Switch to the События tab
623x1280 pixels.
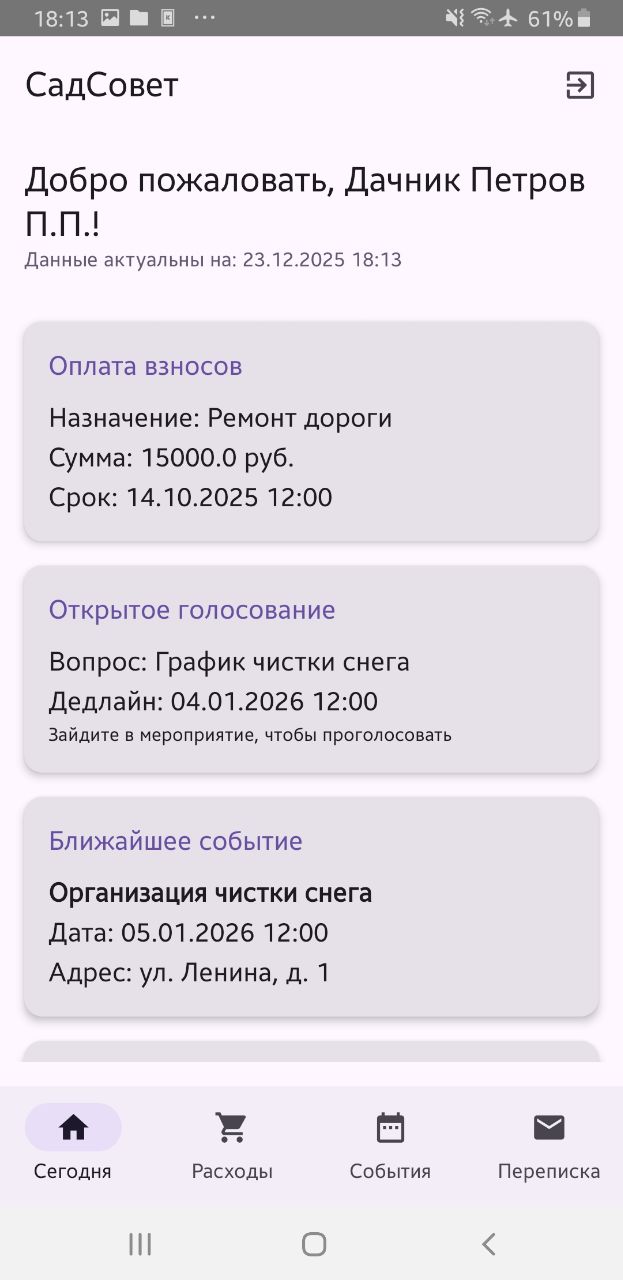click(390, 1145)
